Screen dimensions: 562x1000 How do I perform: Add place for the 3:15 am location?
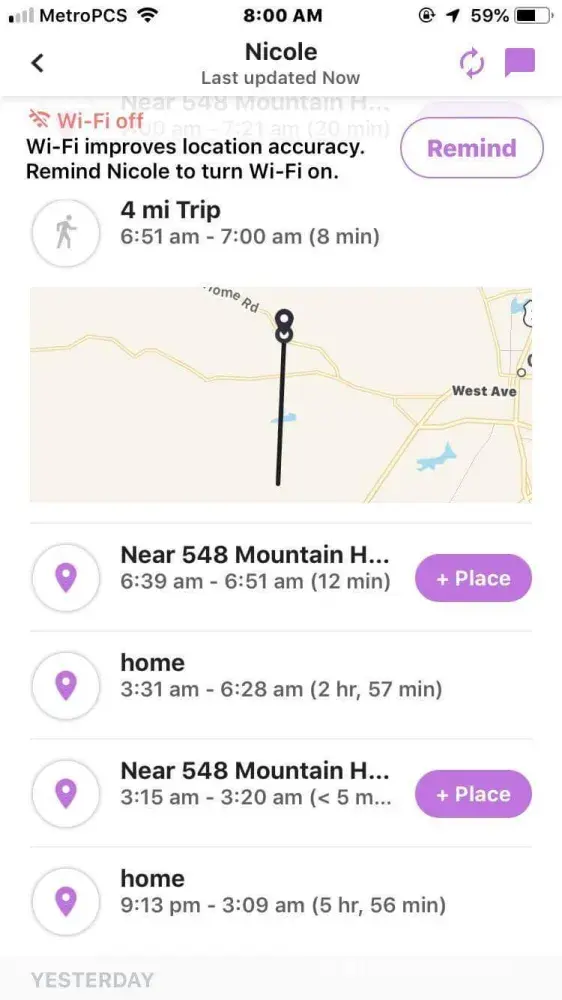coord(473,793)
